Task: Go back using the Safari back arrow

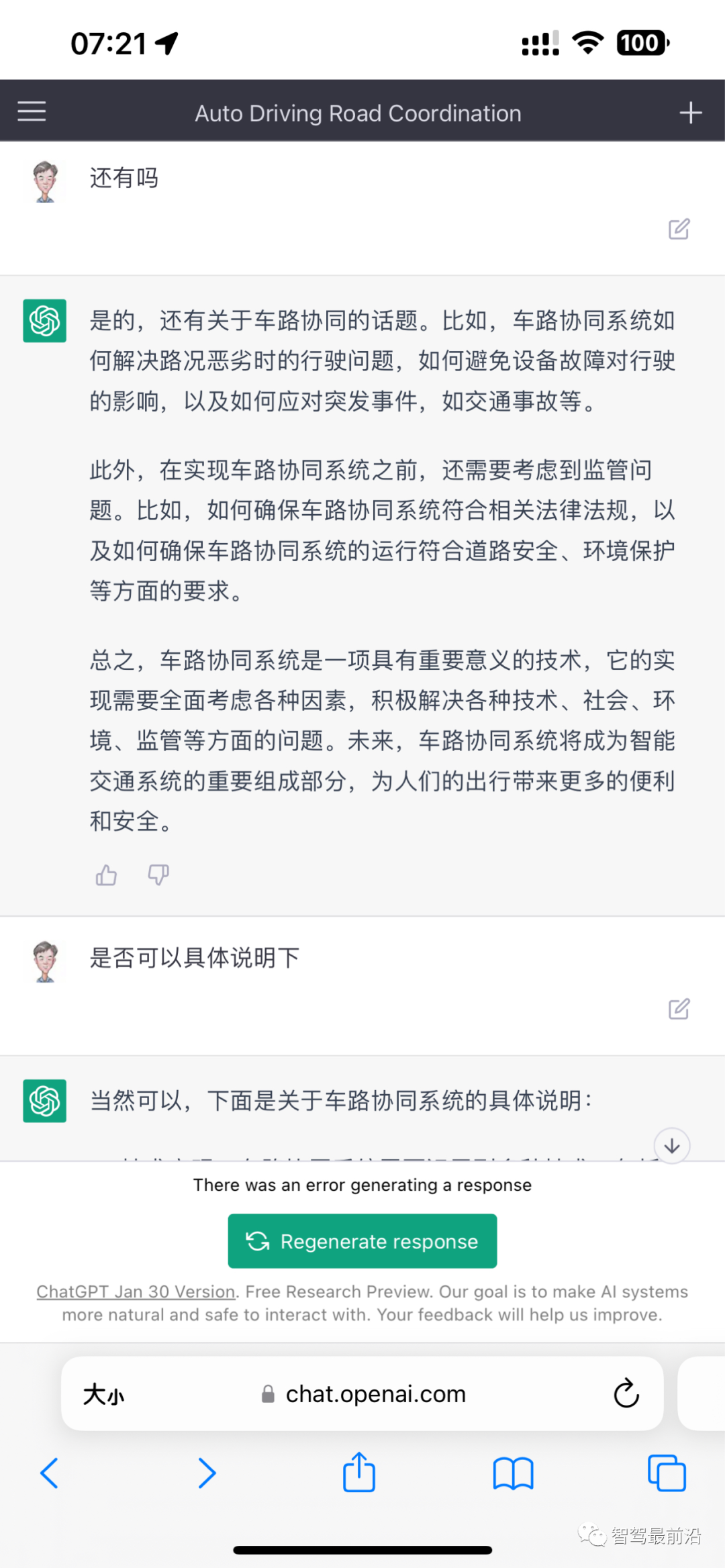Action: 50,1473
